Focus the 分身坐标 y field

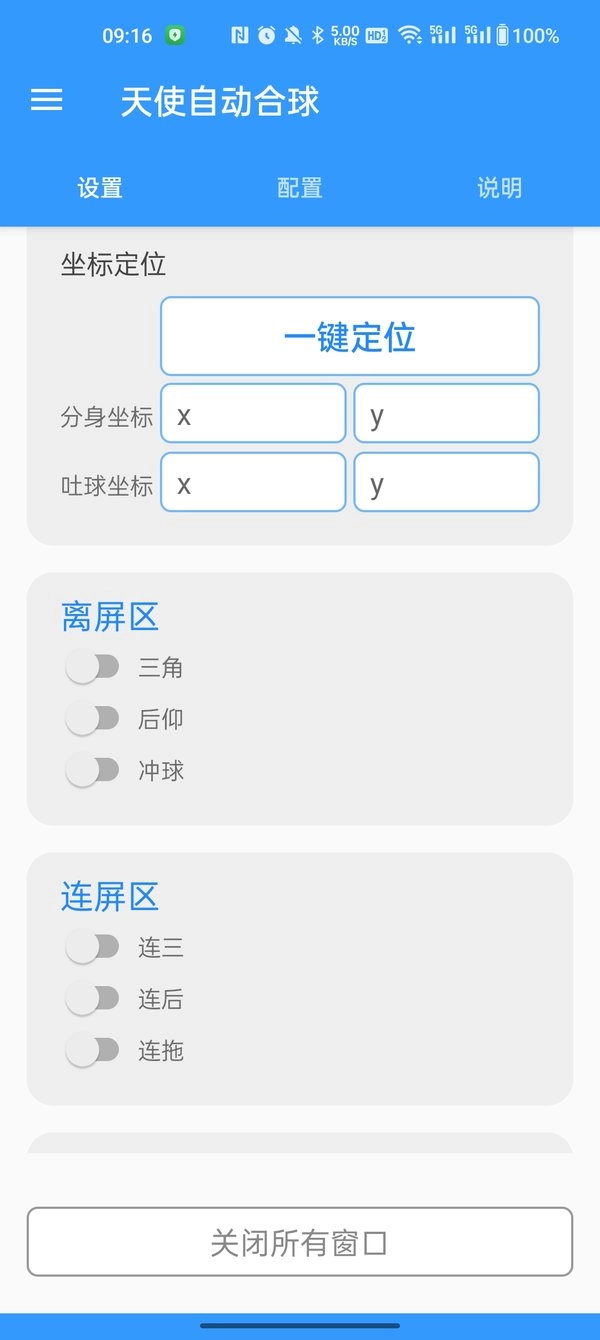tap(446, 413)
